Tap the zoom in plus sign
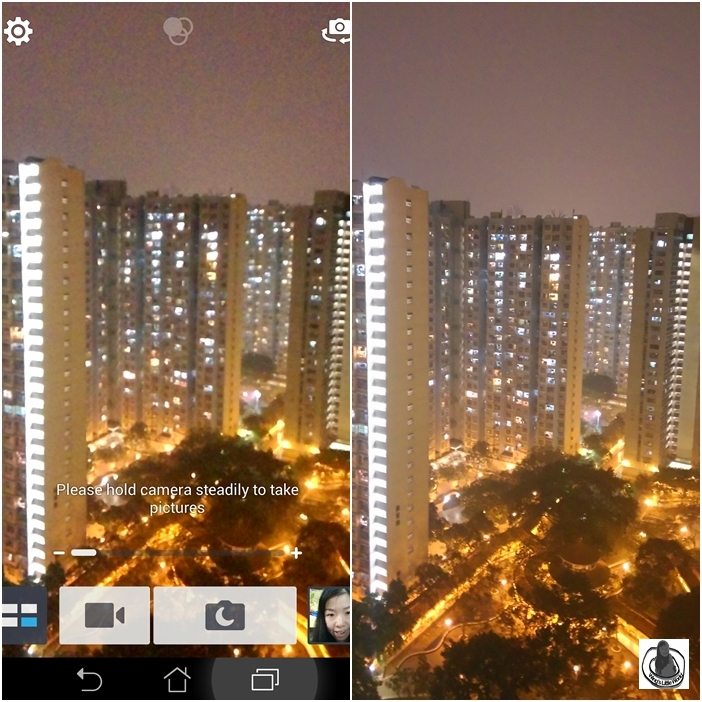702x702 pixels. pyautogui.click(x=297, y=553)
